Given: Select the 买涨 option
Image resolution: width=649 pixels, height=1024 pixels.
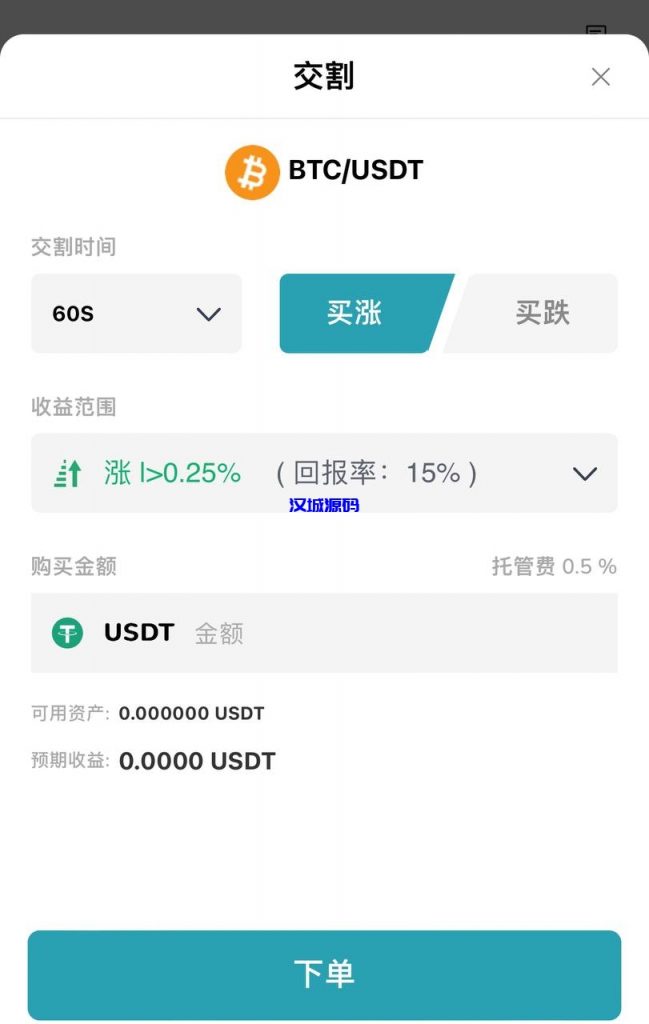Looking at the screenshot, I should (x=356, y=313).
